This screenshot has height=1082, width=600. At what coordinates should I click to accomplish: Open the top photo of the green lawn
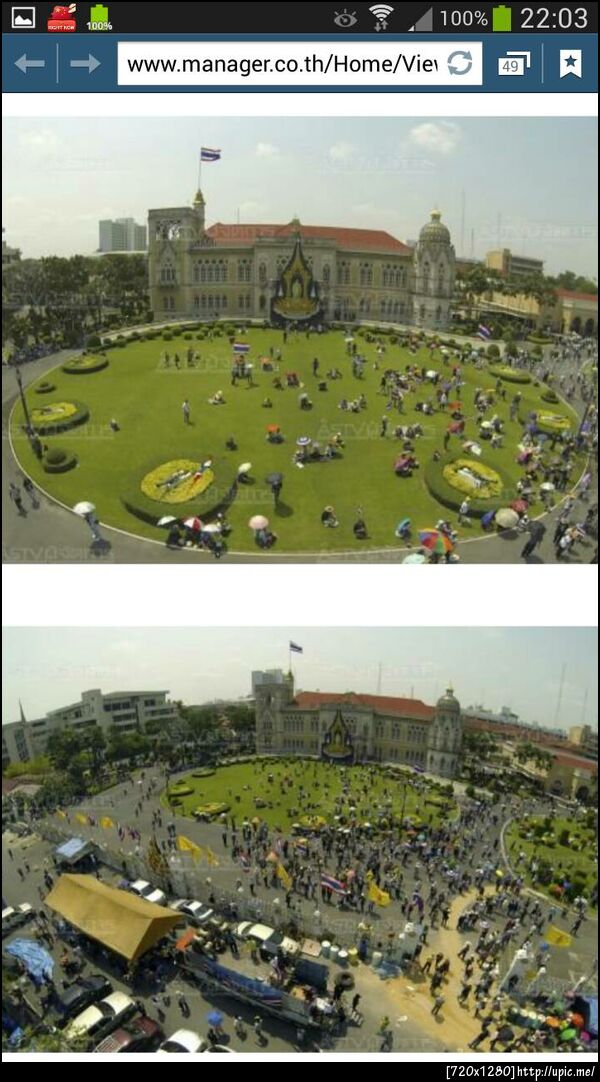tap(299, 340)
